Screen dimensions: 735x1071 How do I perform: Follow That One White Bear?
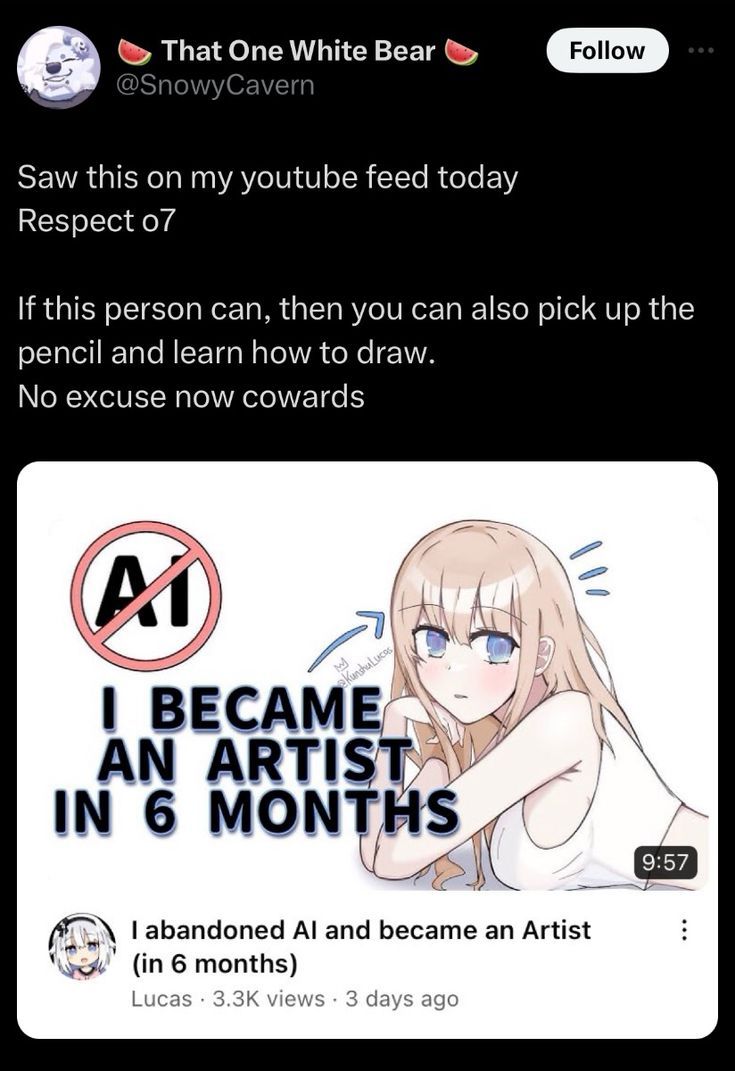[x=607, y=50]
